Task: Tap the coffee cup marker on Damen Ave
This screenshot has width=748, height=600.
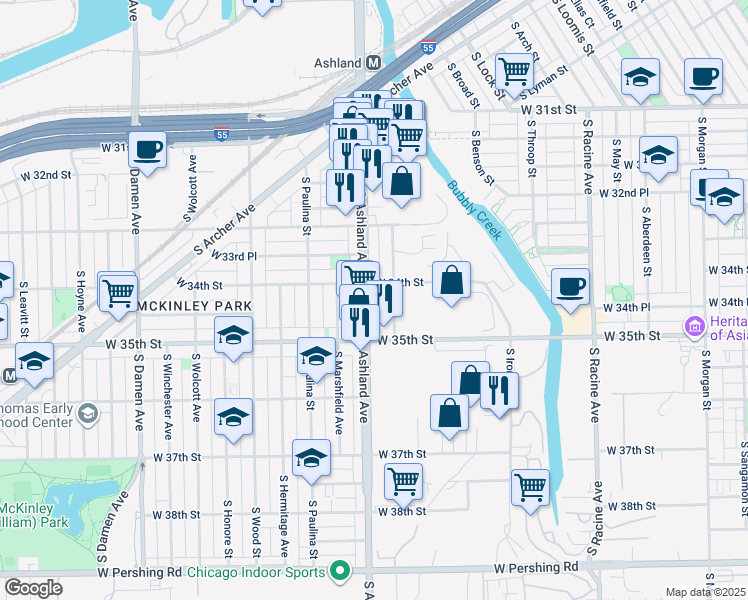Action: (147, 152)
